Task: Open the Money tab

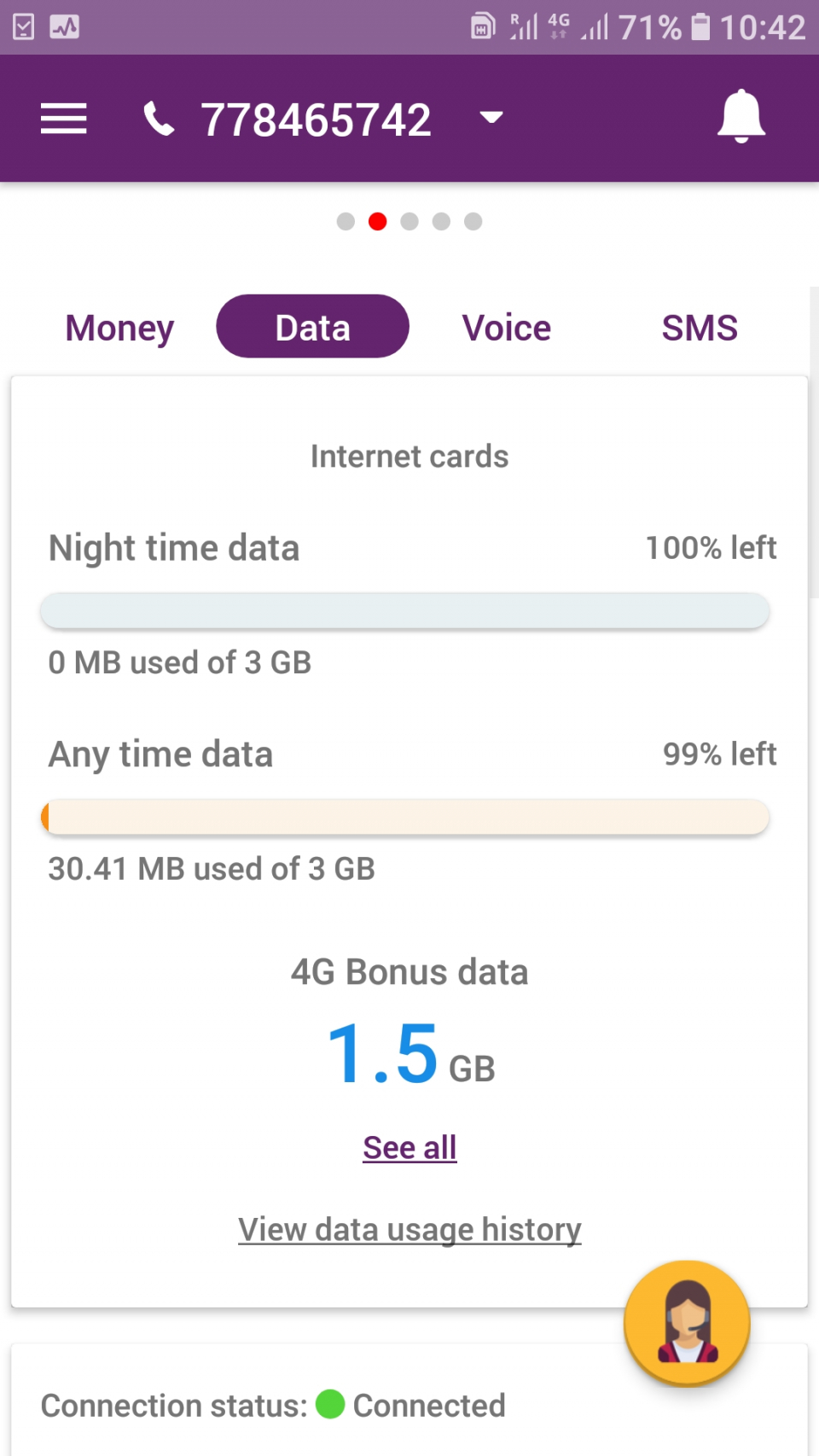Action: pyautogui.click(x=119, y=326)
